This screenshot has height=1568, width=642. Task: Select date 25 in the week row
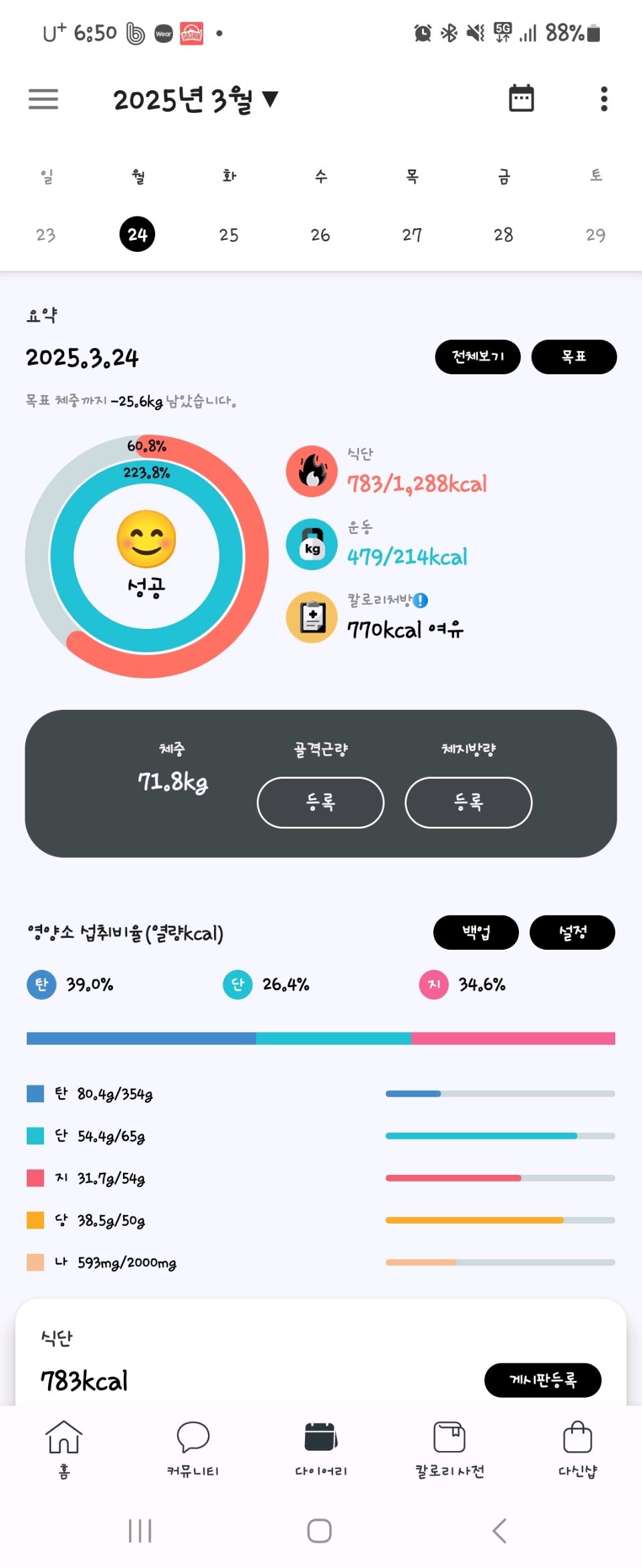tap(229, 235)
